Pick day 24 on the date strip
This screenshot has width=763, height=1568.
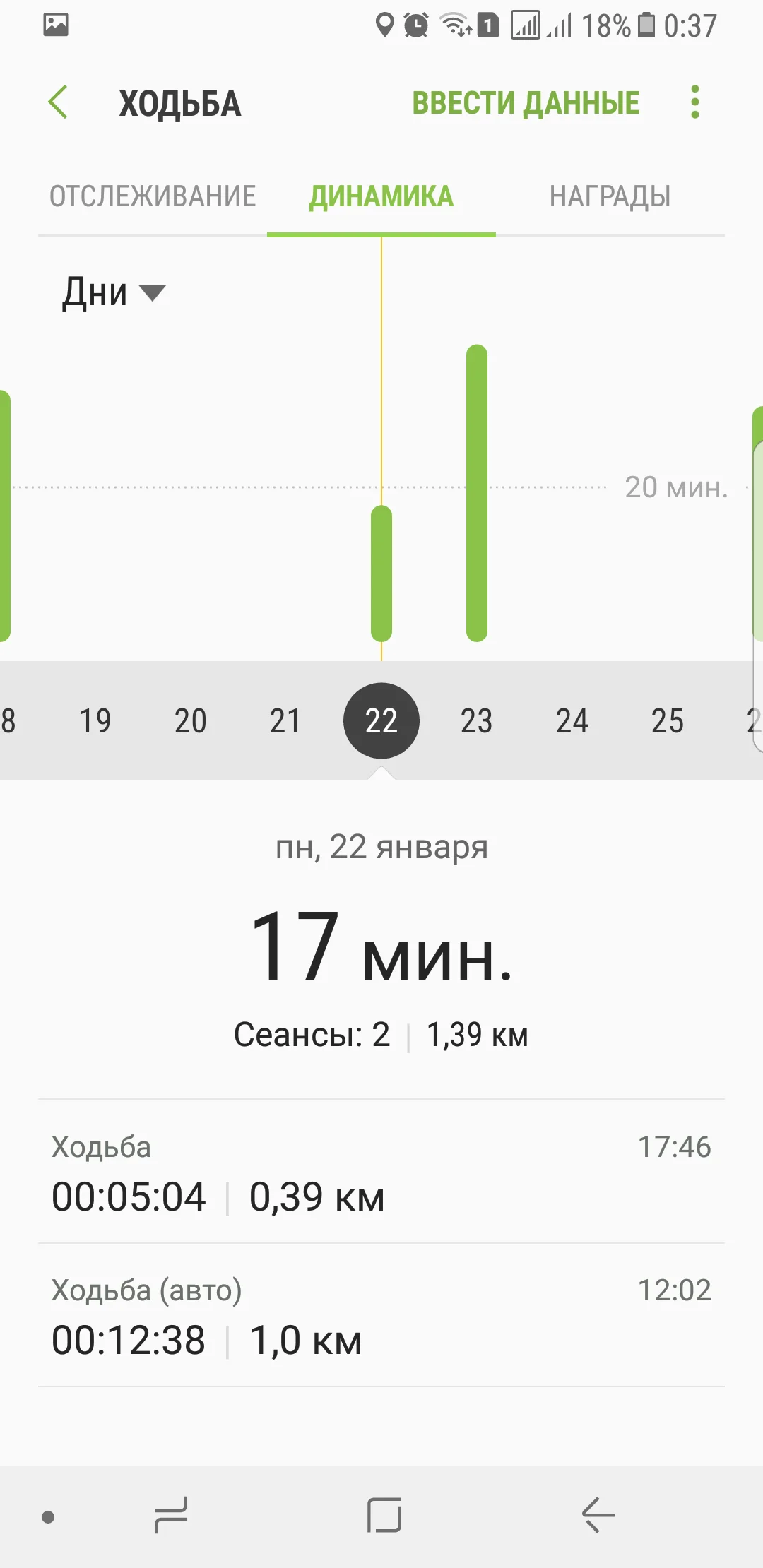(x=572, y=721)
